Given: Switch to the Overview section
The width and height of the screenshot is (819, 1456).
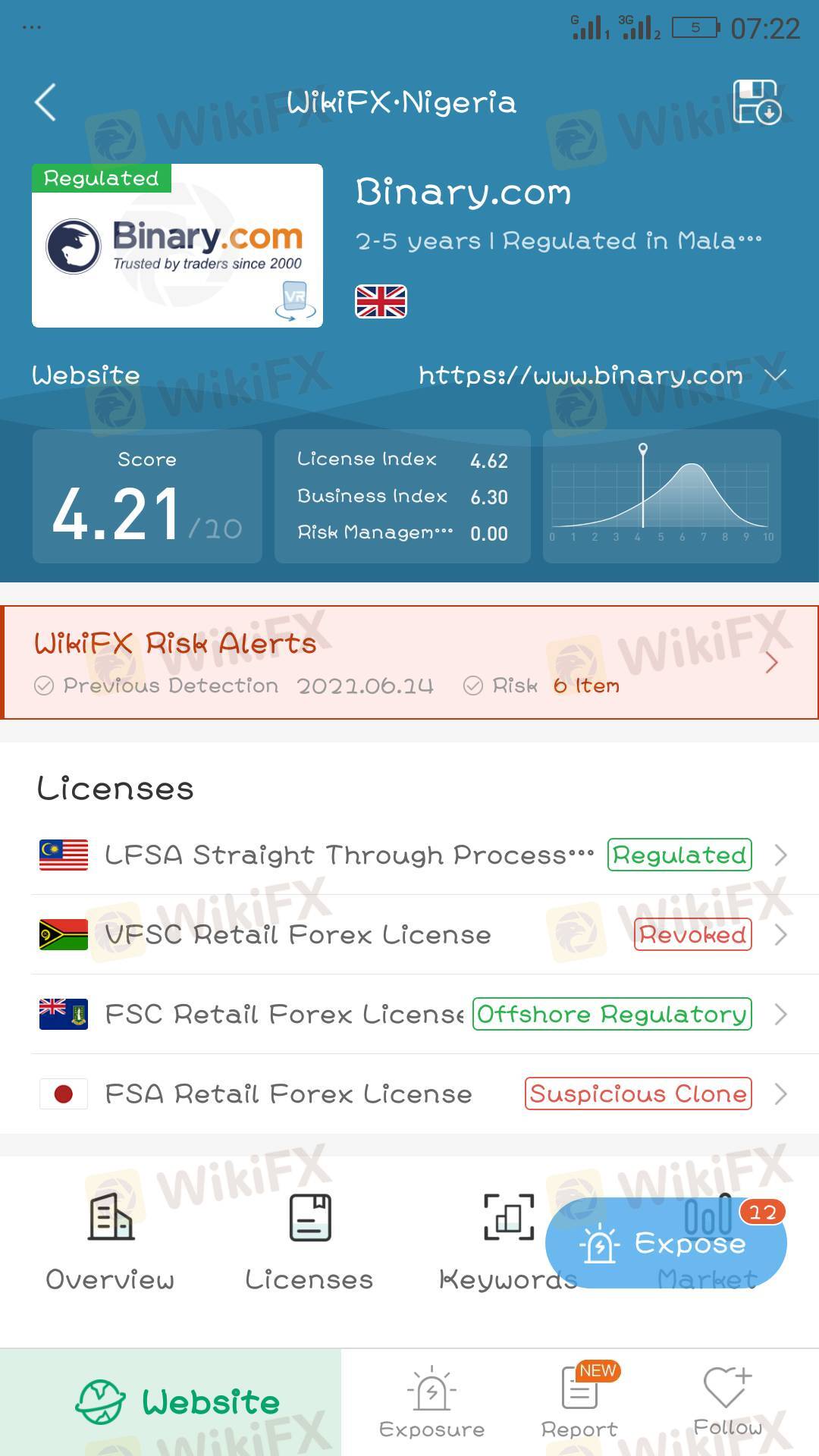Looking at the screenshot, I should click(x=111, y=1241).
